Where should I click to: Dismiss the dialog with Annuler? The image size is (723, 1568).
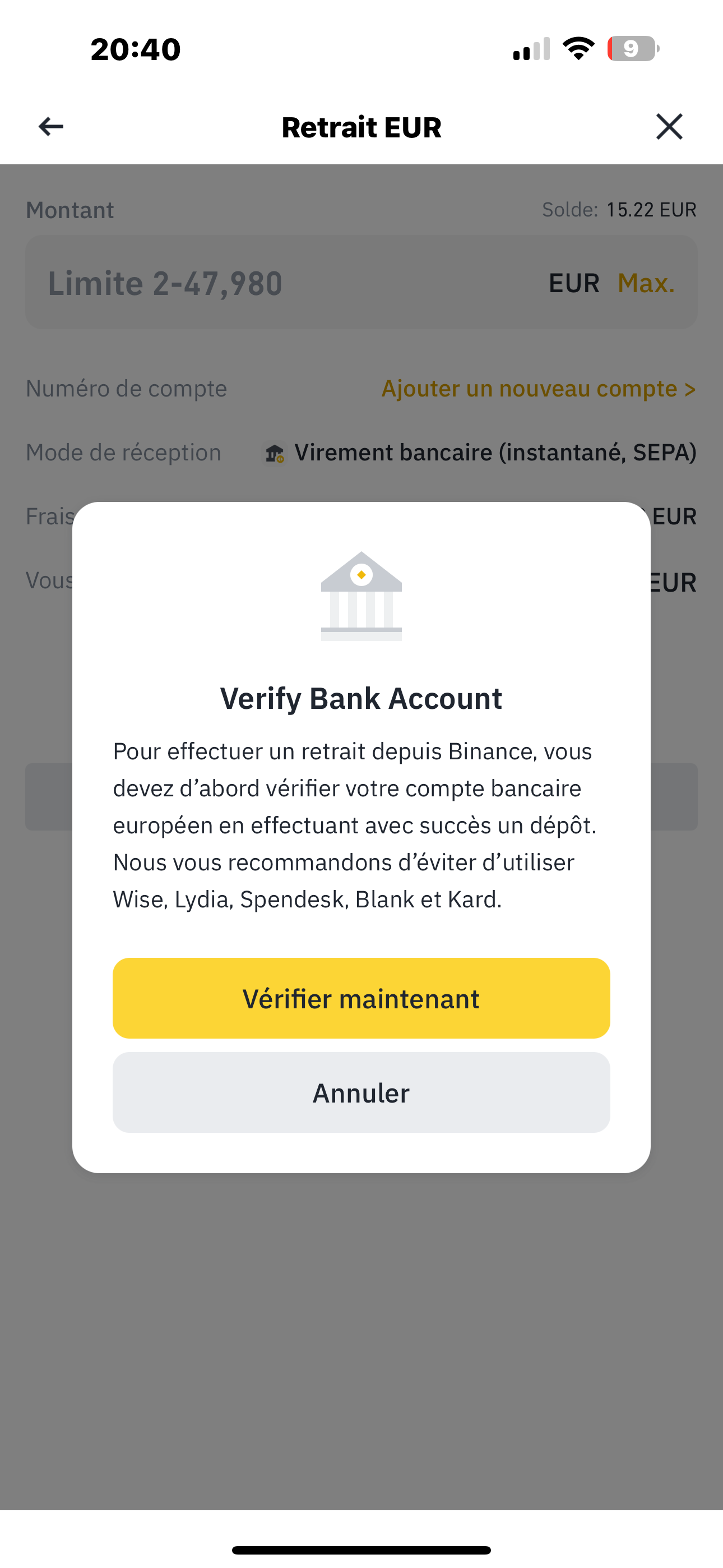361,1092
